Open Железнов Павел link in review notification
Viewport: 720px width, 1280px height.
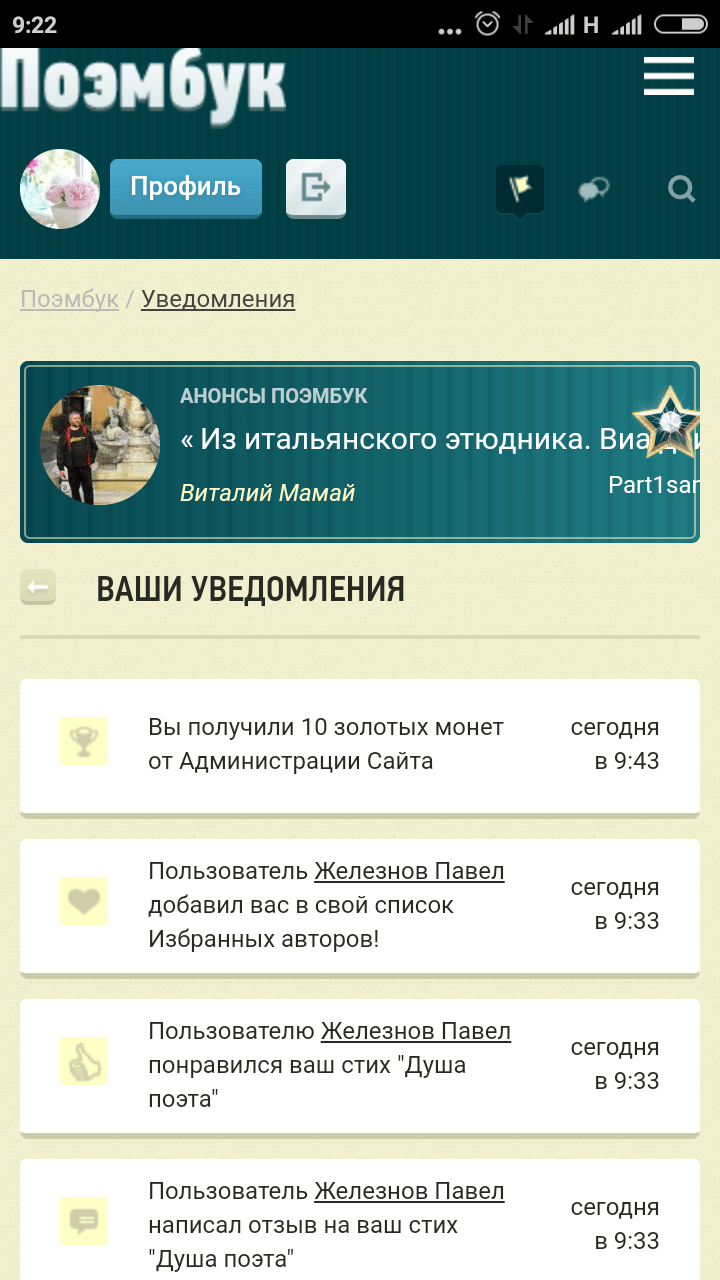click(x=409, y=1191)
